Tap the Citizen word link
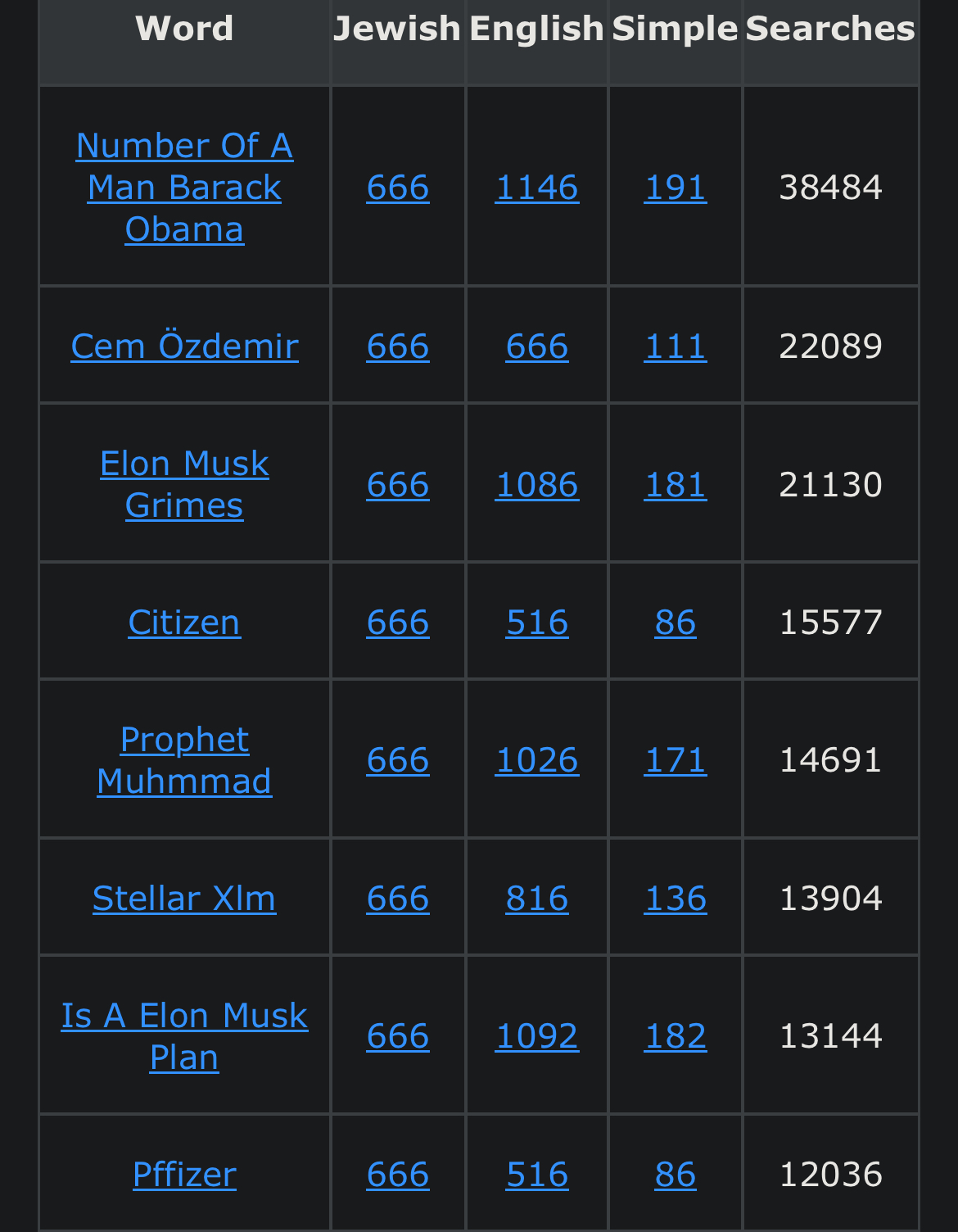 [184, 623]
